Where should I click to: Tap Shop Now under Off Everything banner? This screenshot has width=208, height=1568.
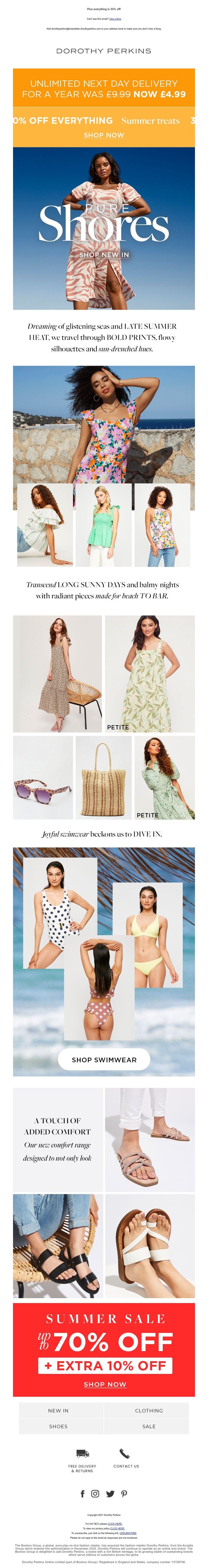104,135
